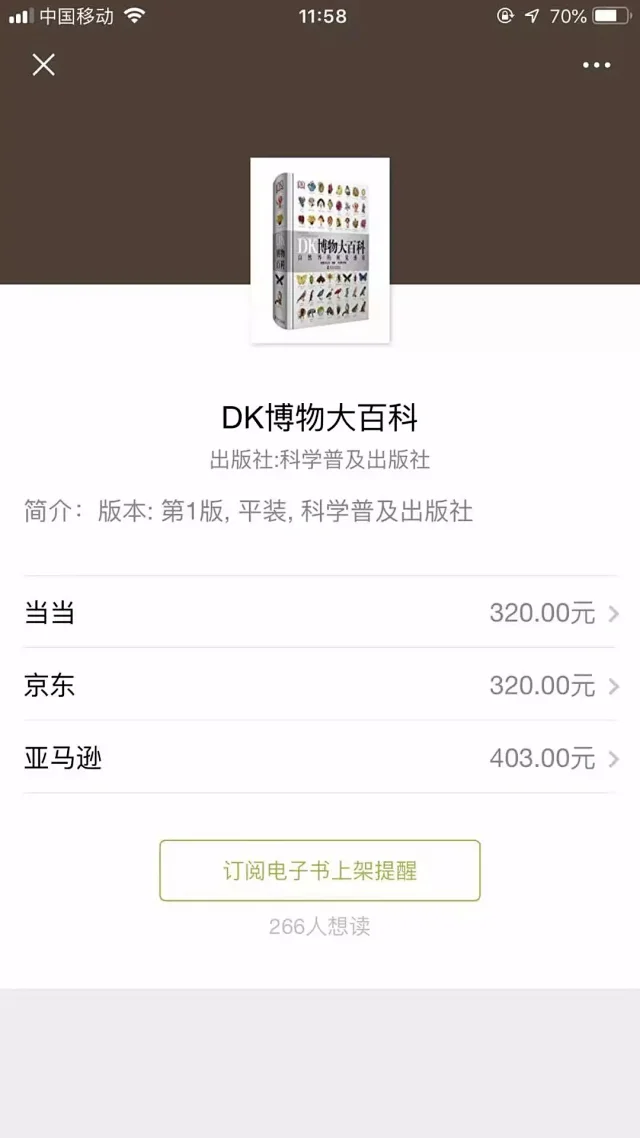View the DK博物大百科 book cover
This screenshot has width=640, height=1138.
320,250
